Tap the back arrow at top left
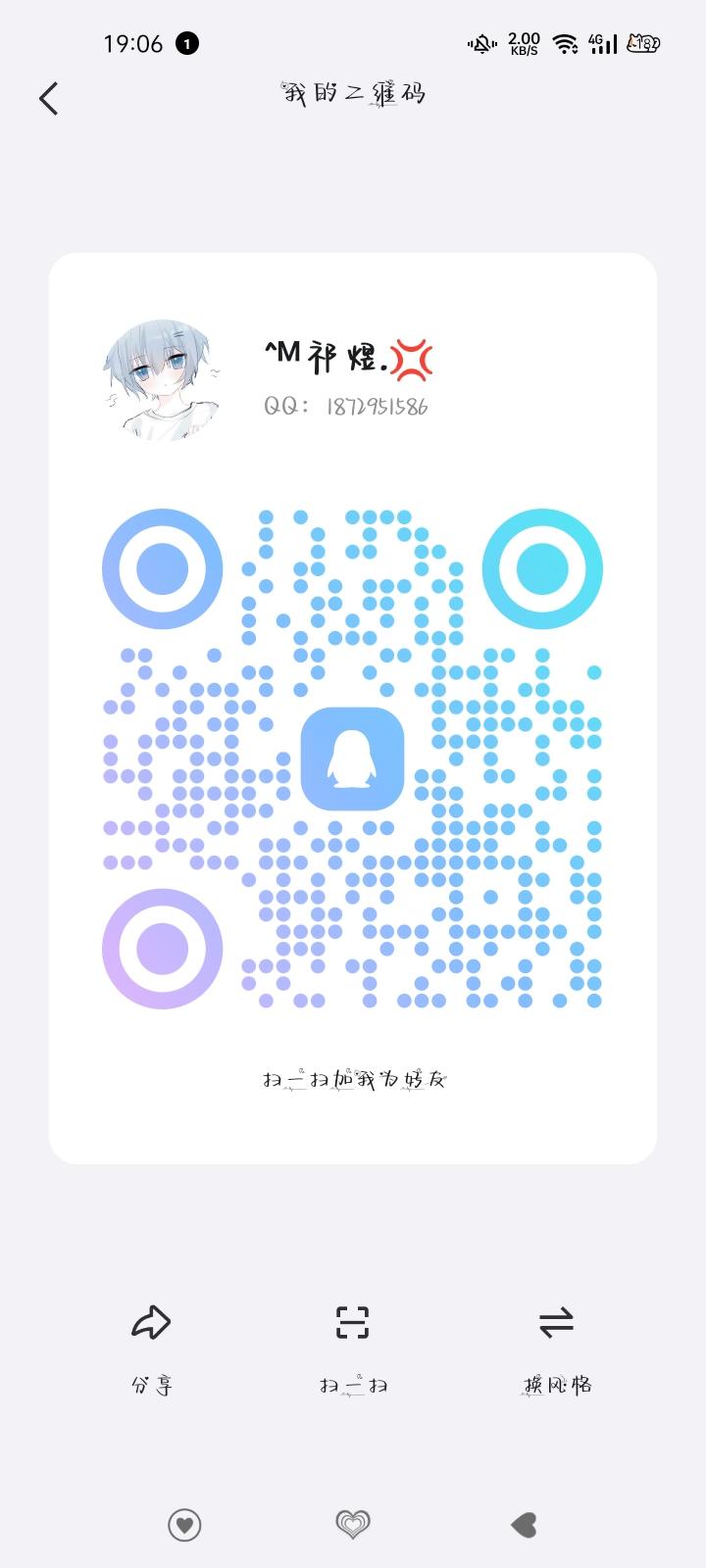Image resolution: width=706 pixels, height=1568 pixels. click(x=49, y=98)
